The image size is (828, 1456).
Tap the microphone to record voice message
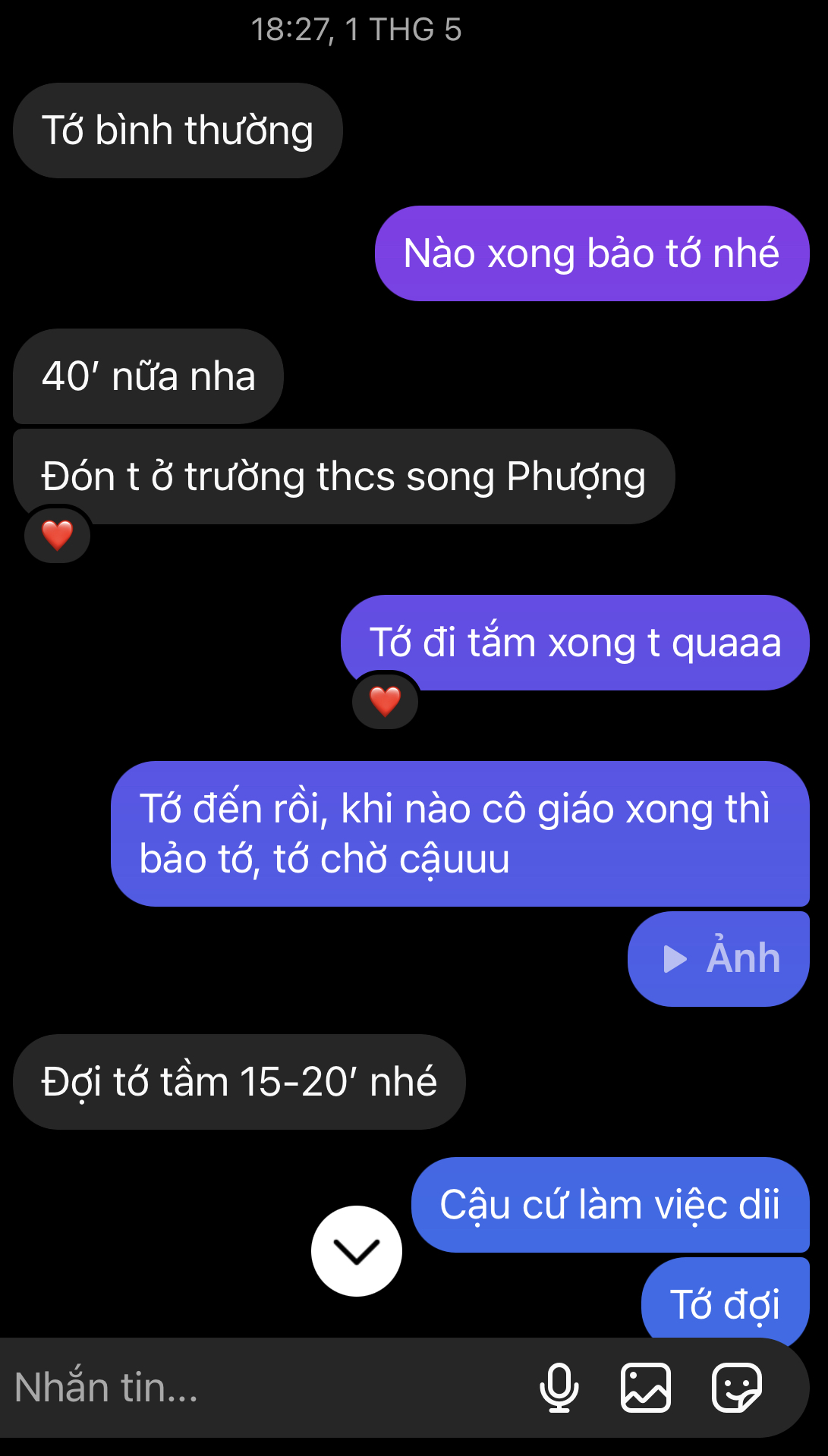click(x=559, y=1388)
